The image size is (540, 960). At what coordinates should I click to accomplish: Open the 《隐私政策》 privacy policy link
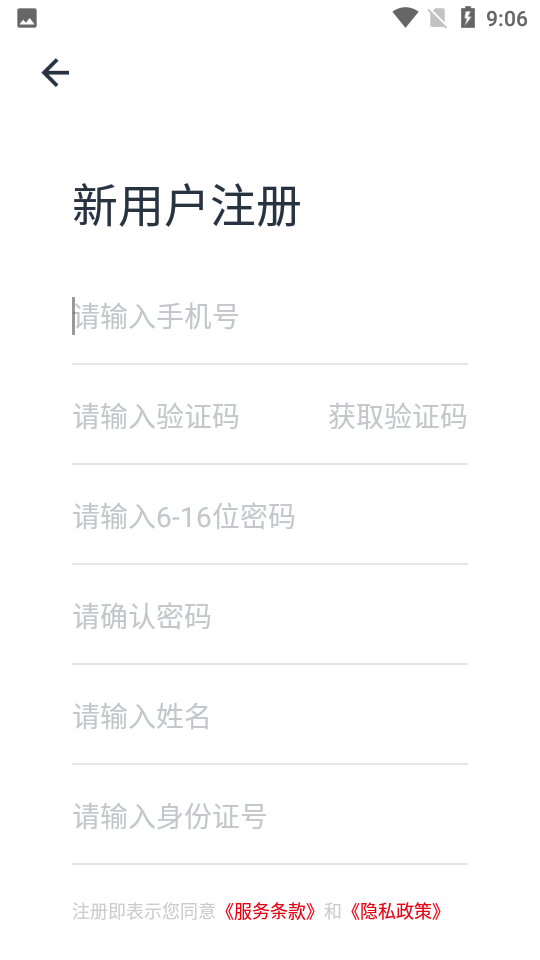click(396, 911)
